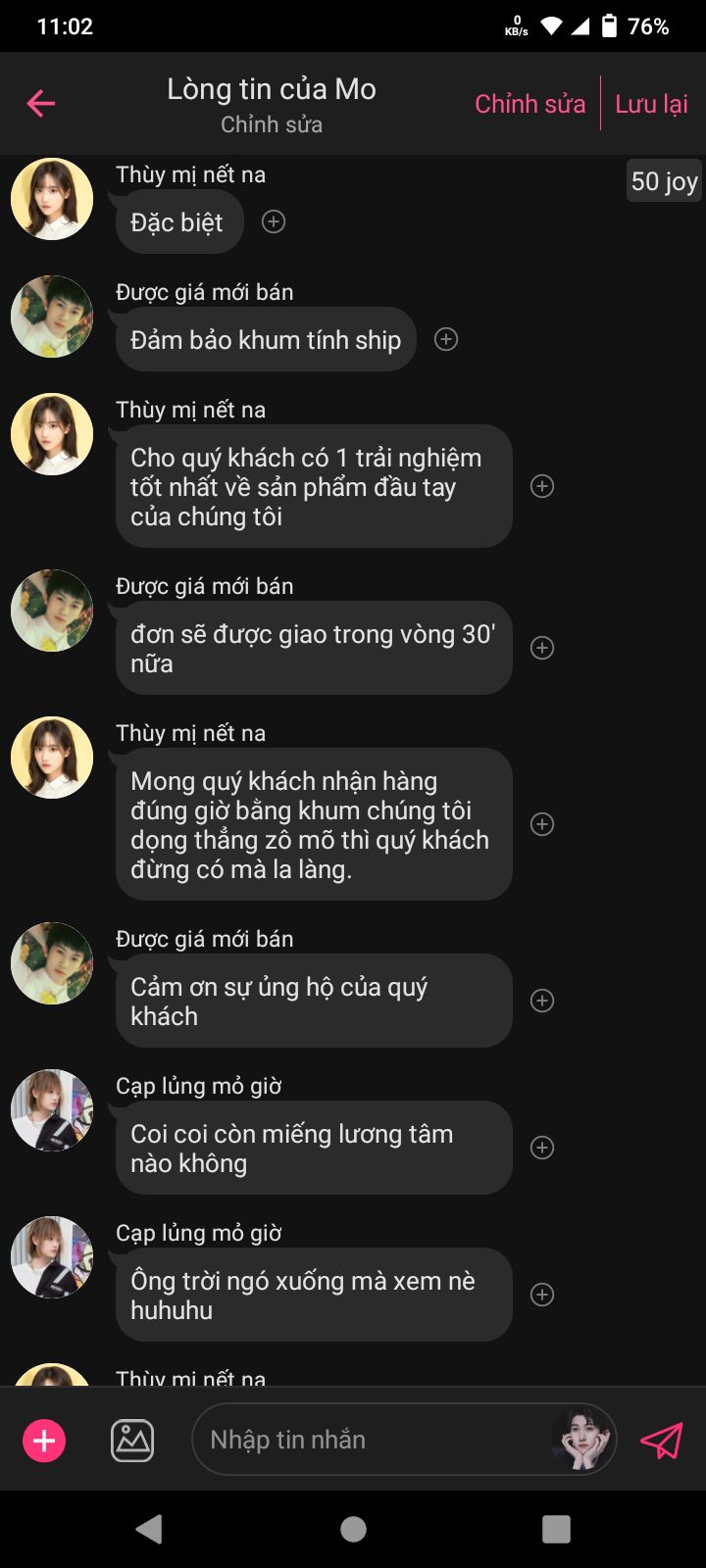Save with Lưu lại
Screen dimensions: 706x1568
point(651,104)
